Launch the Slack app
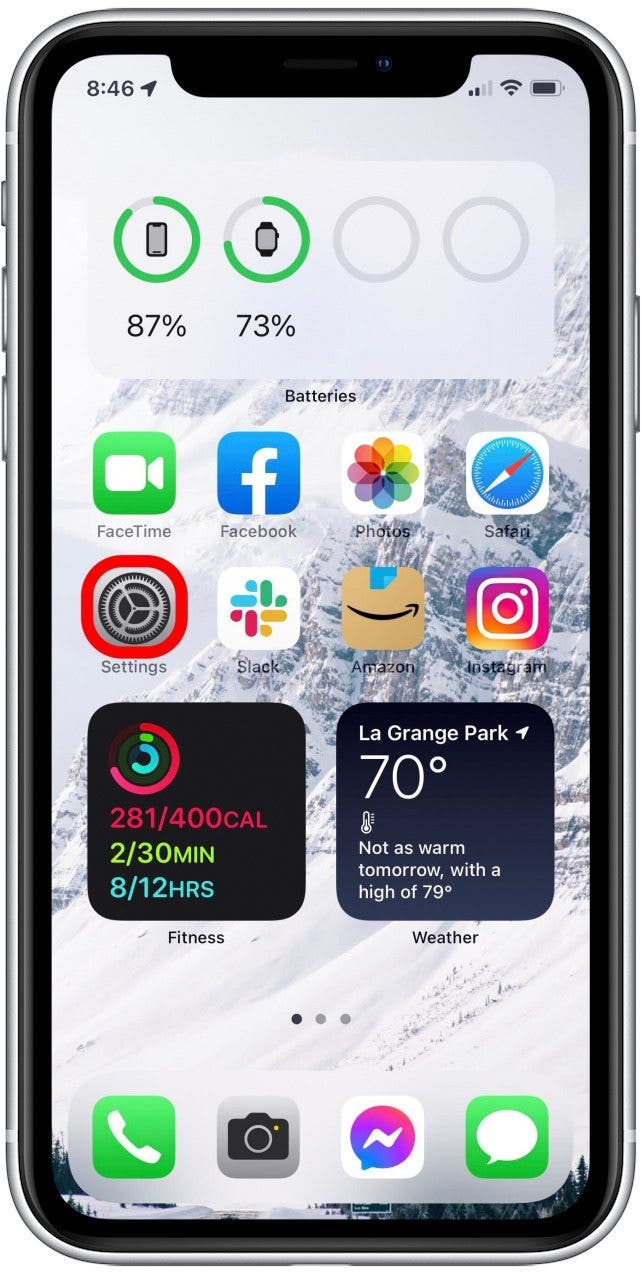 (258, 609)
